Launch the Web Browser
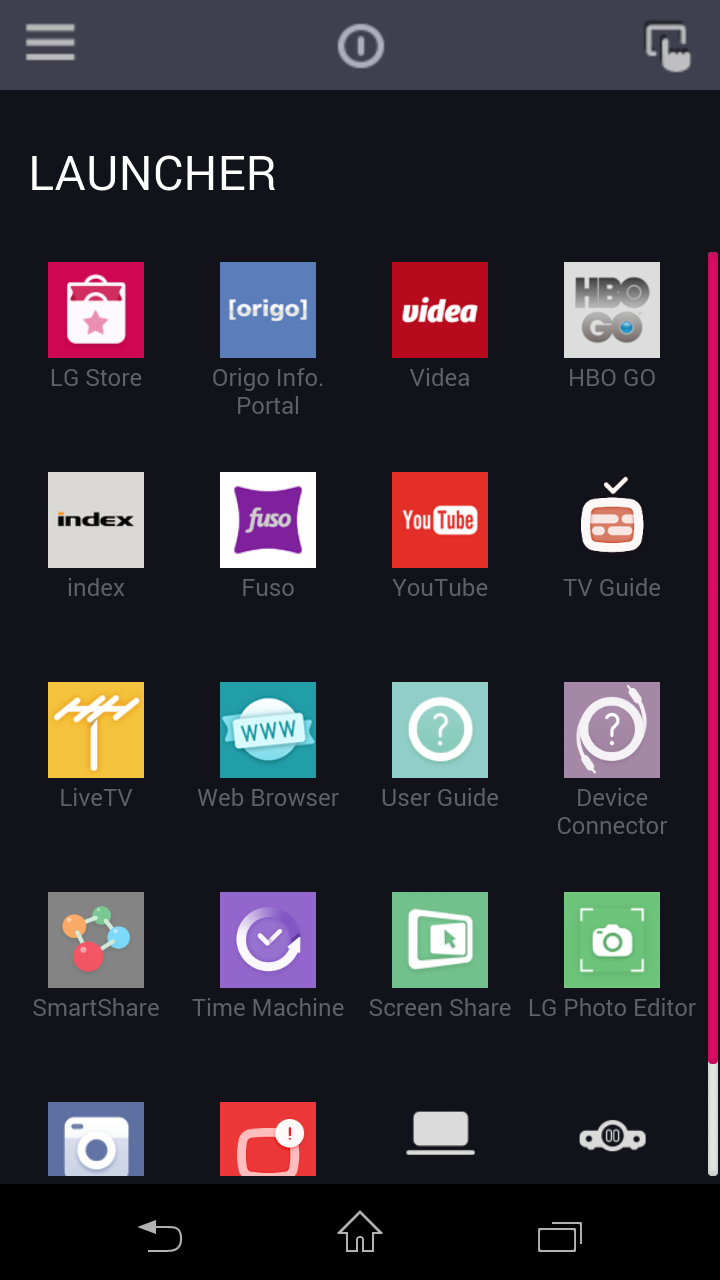 pos(268,730)
